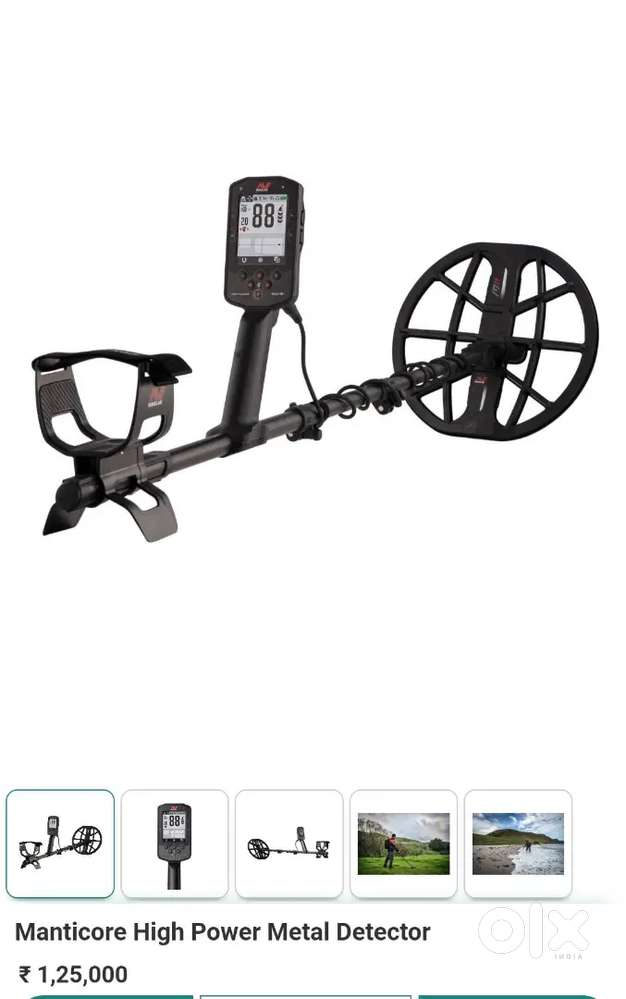View the control screen close-up thumbnail
The height and width of the screenshot is (999, 626).
pyautogui.click(x=175, y=843)
